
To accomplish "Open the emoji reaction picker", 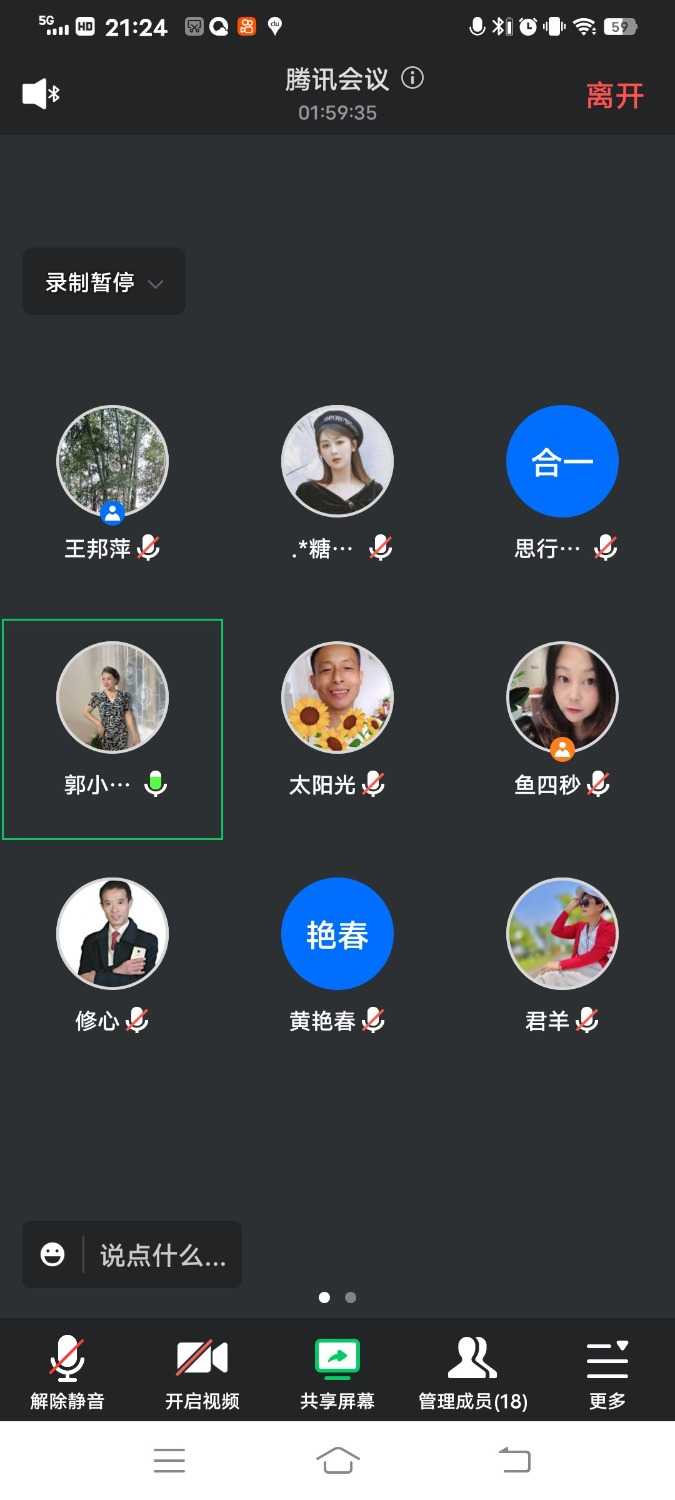I will coord(53,1254).
